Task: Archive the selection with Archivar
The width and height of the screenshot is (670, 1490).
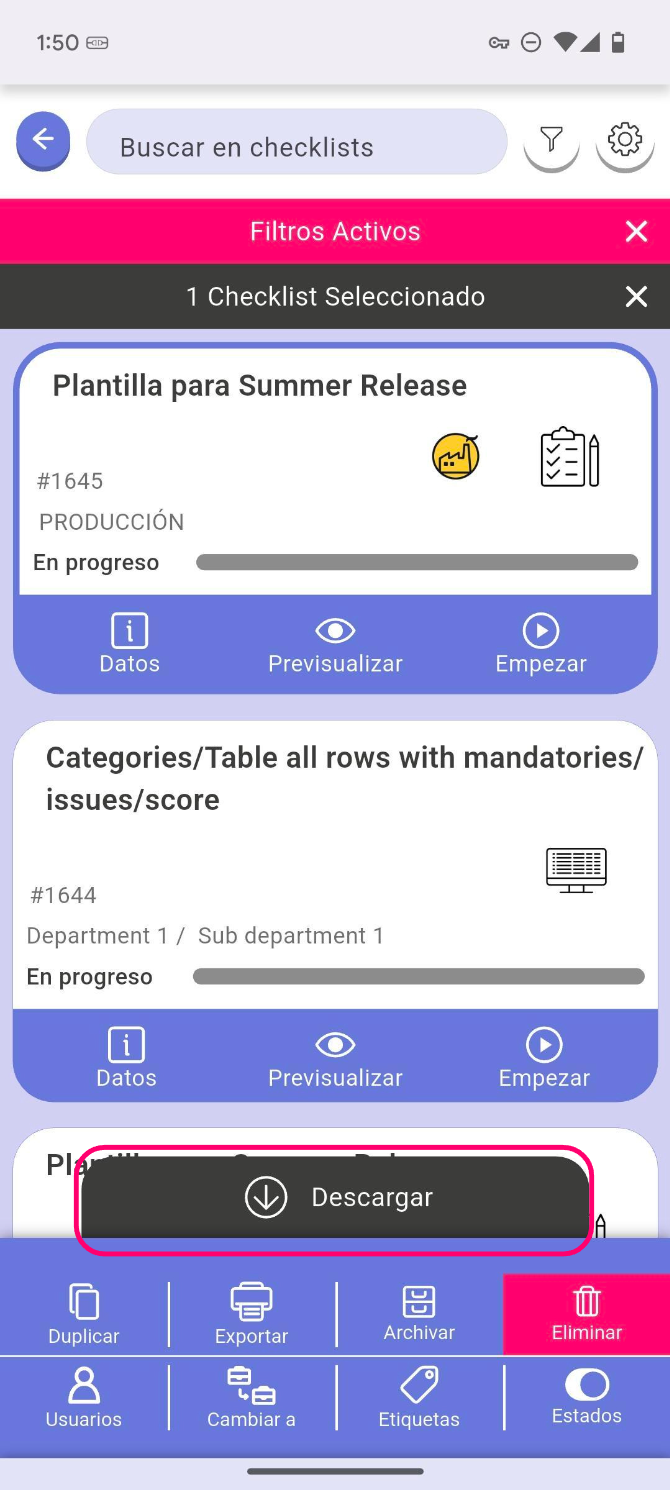Action: (x=419, y=1315)
